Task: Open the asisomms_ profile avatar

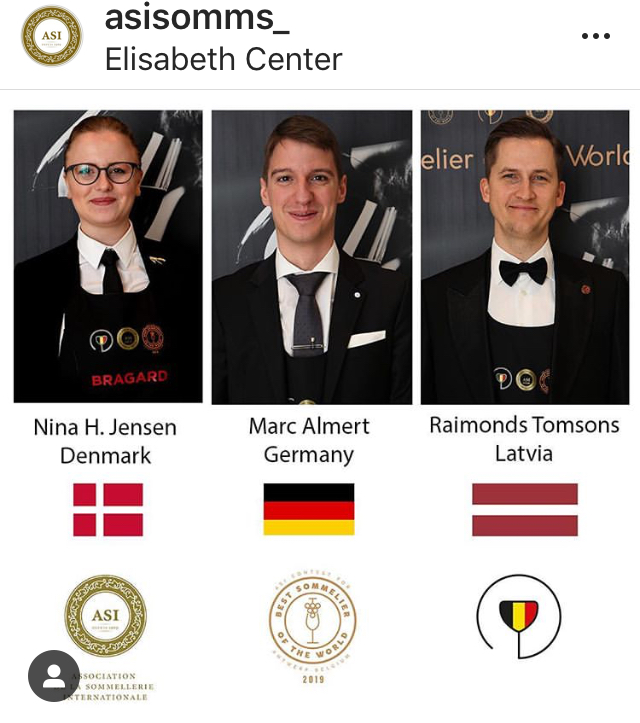Action: click(x=52, y=37)
